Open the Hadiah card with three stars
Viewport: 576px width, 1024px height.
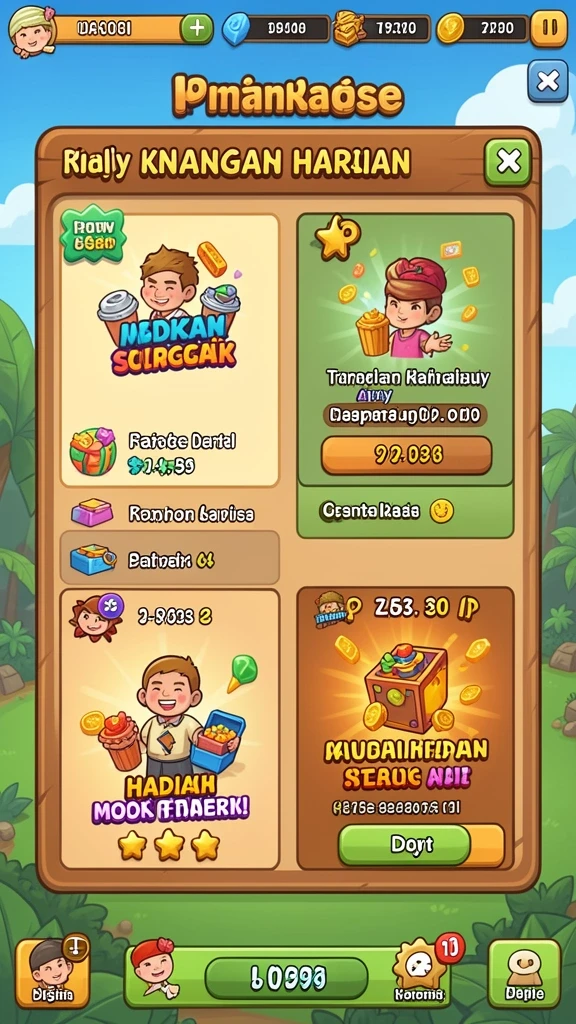(170, 728)
